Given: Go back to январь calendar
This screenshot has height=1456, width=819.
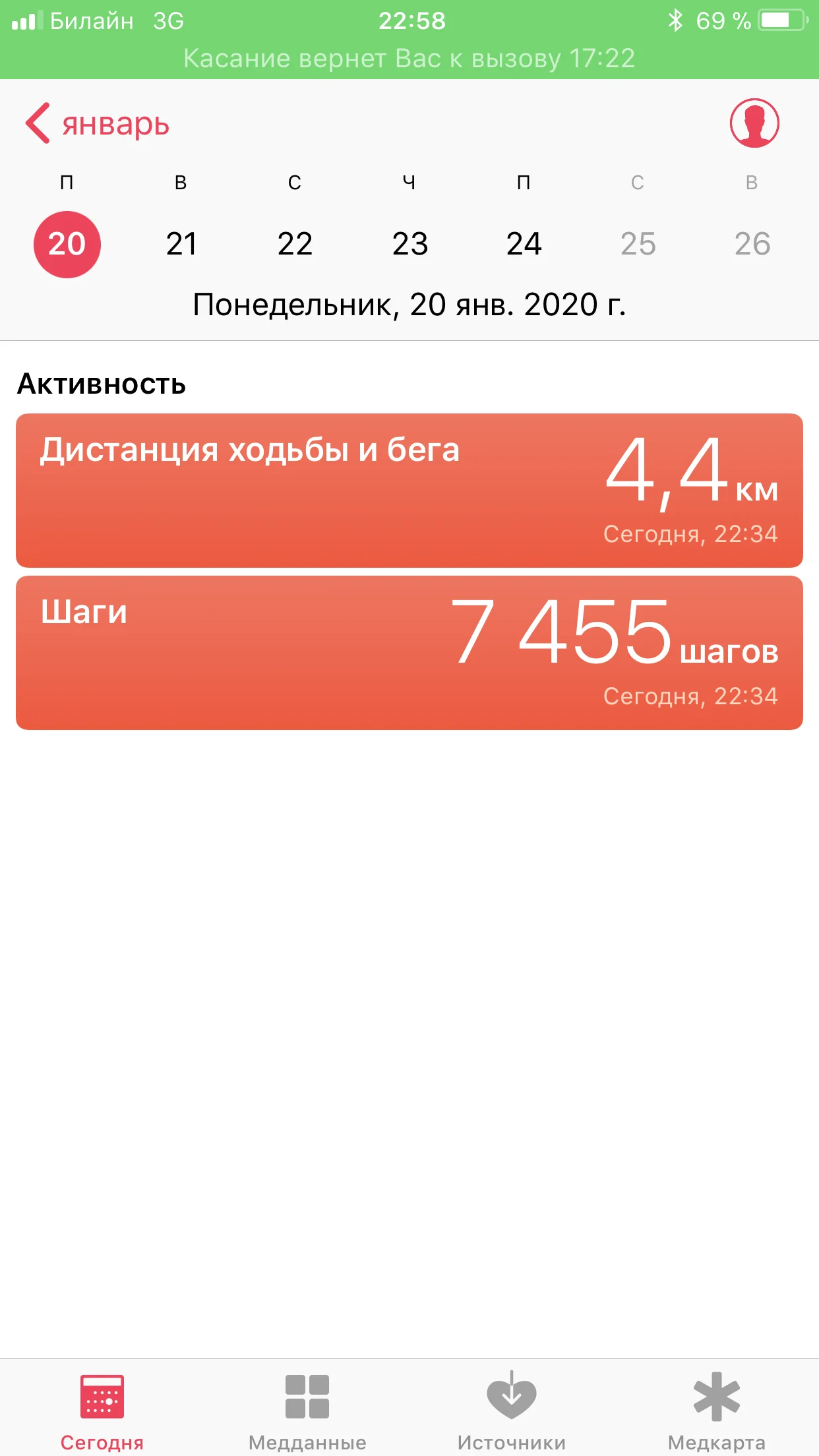Looking at the screenshot, I should [98, 123].
